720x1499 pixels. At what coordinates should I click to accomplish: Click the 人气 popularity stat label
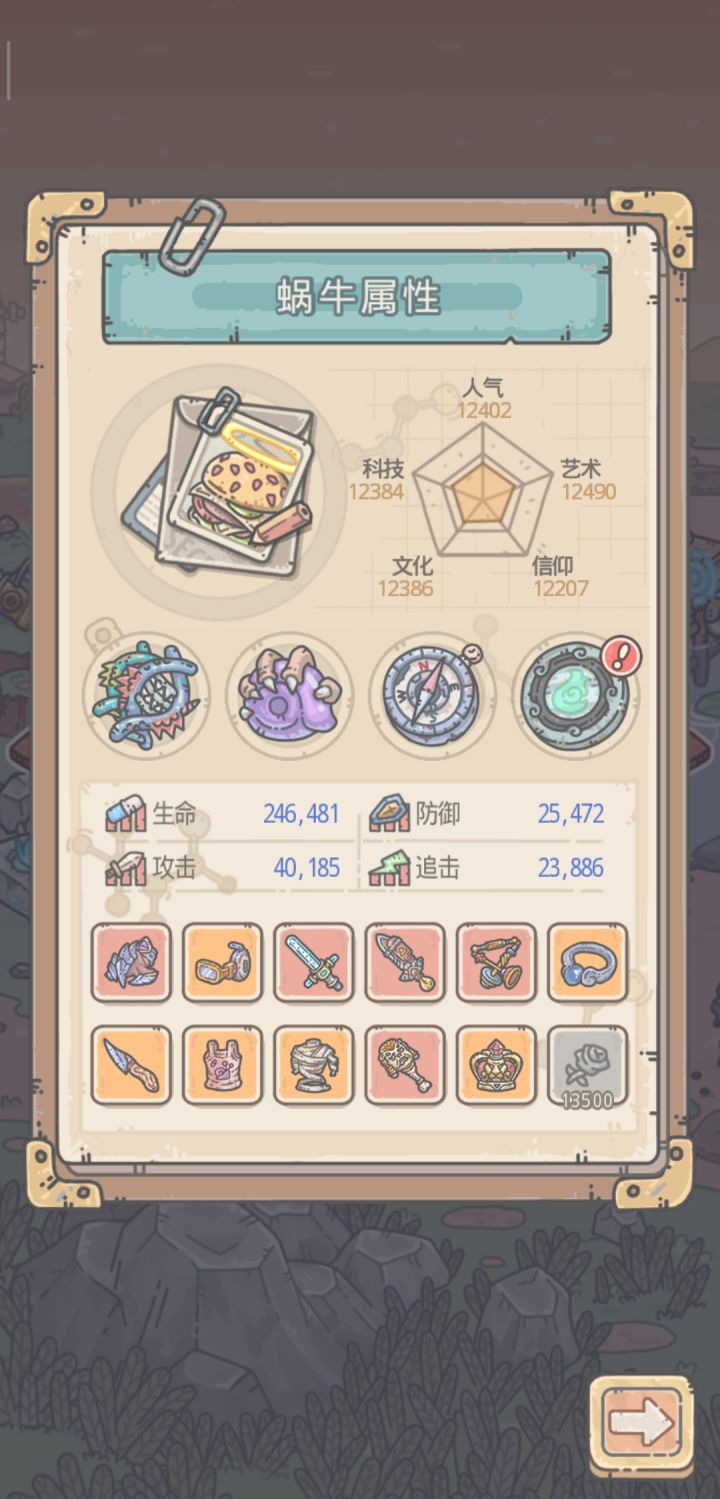point(484,387)
